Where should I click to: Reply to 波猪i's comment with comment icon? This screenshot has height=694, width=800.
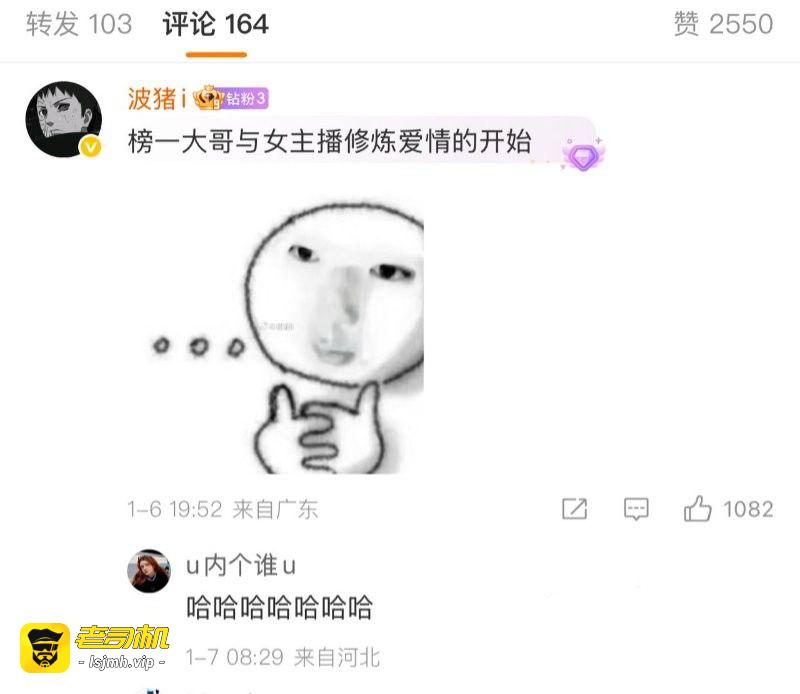point(636,509)
